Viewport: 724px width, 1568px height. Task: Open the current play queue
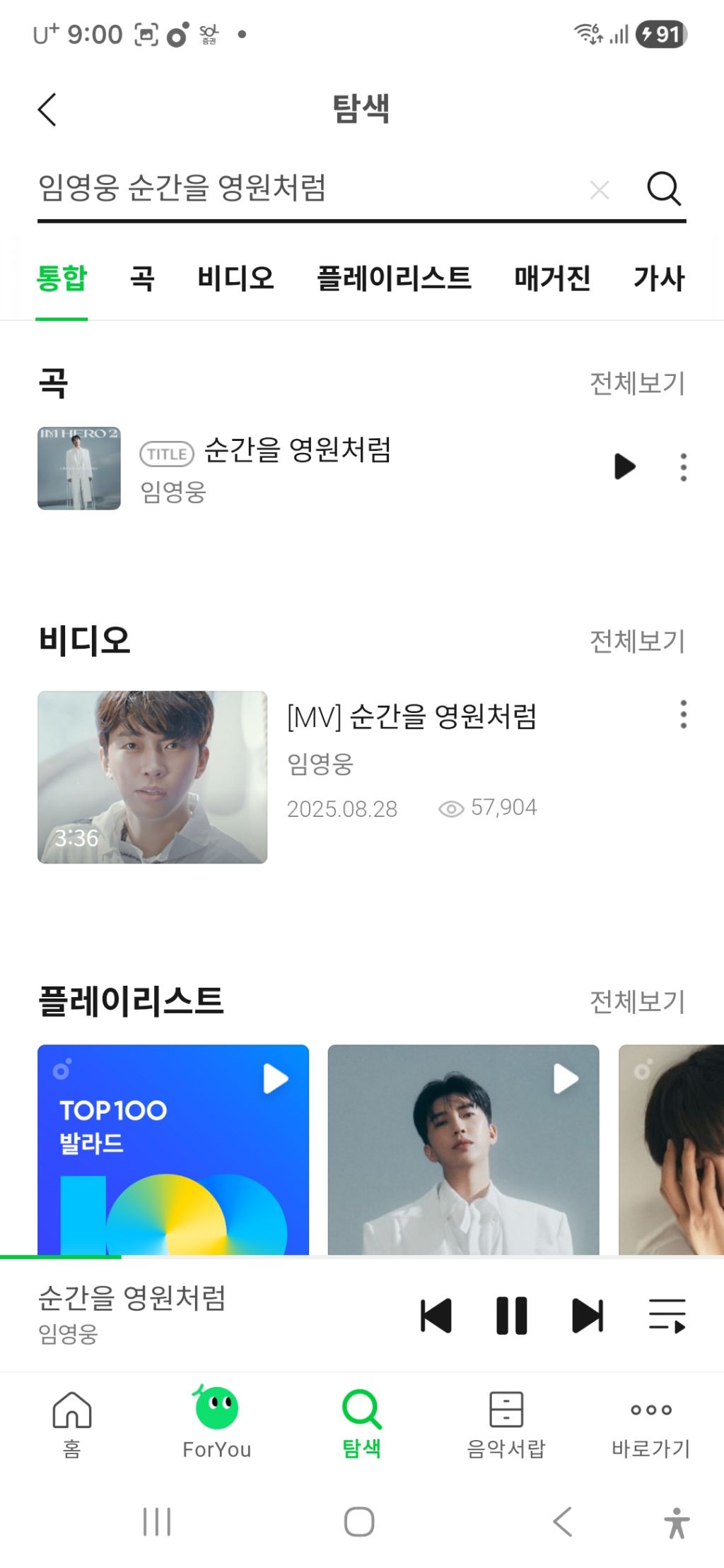pos(667,1316)
